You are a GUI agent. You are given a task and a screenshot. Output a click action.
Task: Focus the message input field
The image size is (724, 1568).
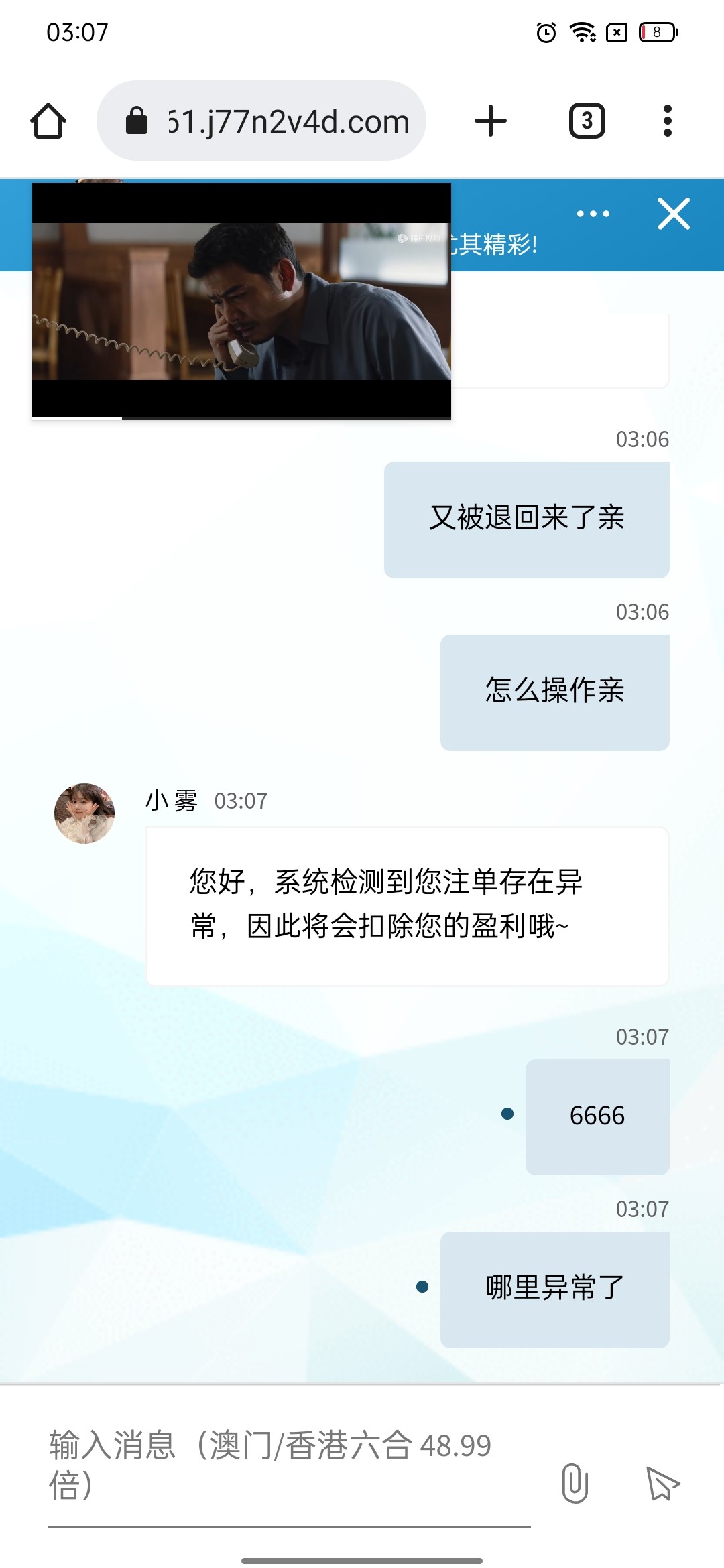(288, 1465)
